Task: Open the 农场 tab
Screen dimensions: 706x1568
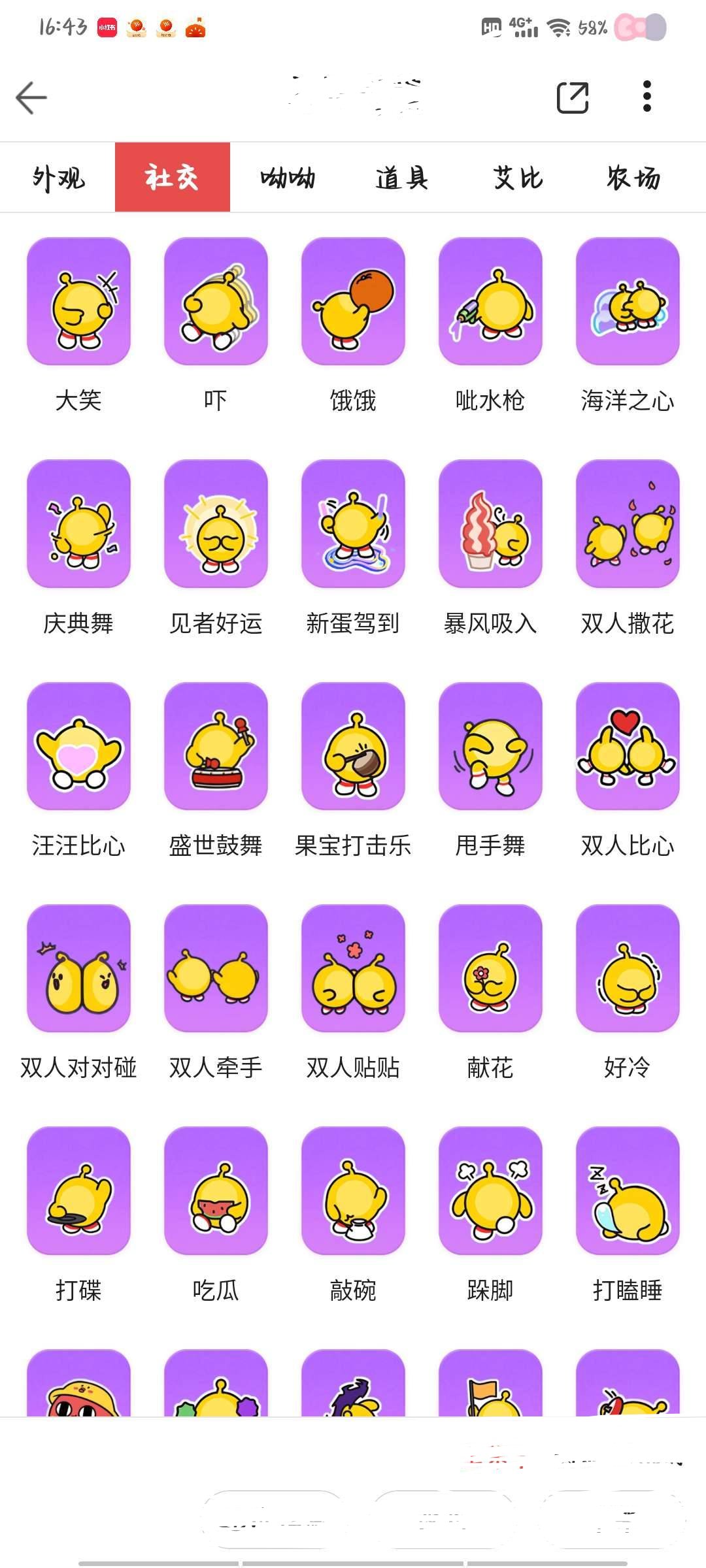Action: click(630, 177)
